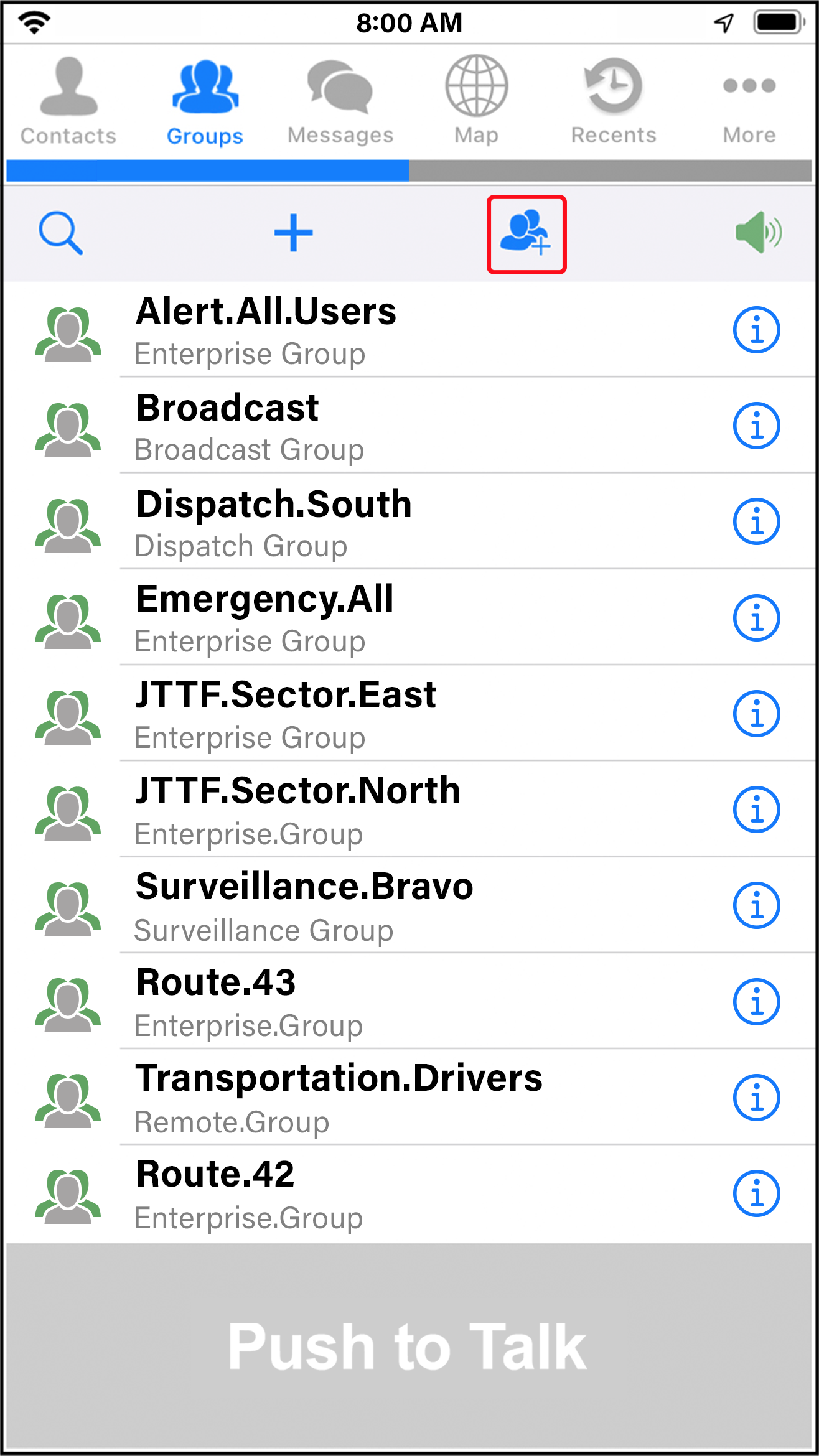The height and width of the screenshot is (1456, 819).
Task: Pick the Transportation.Drivers group
Action: click(x=373, y=1098)
